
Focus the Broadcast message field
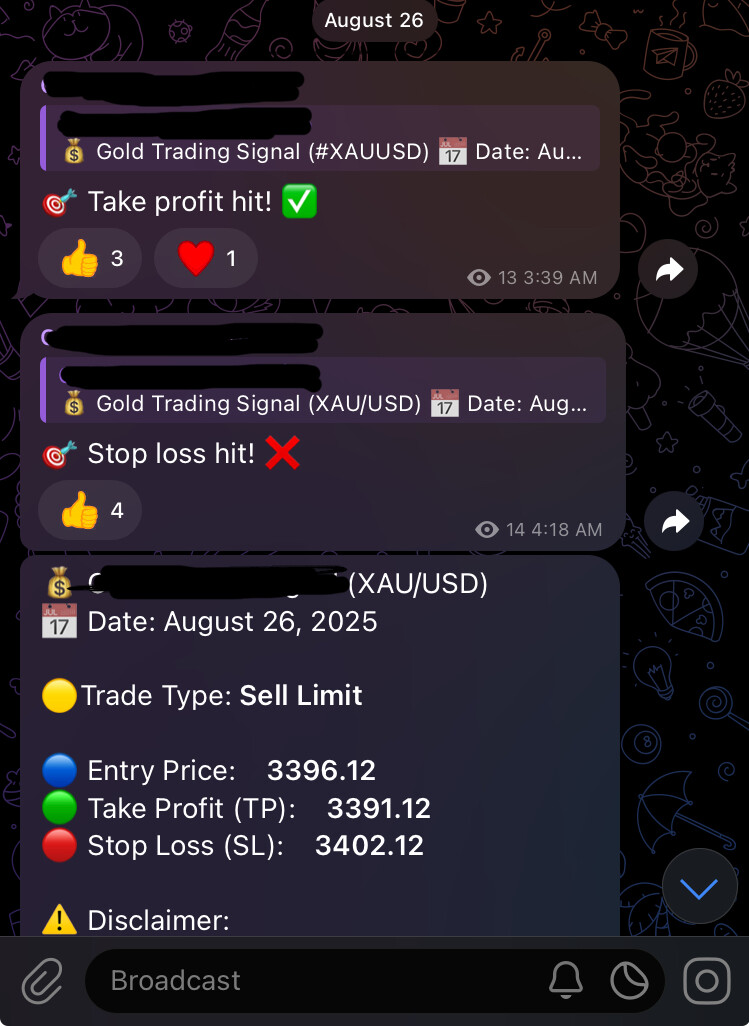[x=320, y=981]
